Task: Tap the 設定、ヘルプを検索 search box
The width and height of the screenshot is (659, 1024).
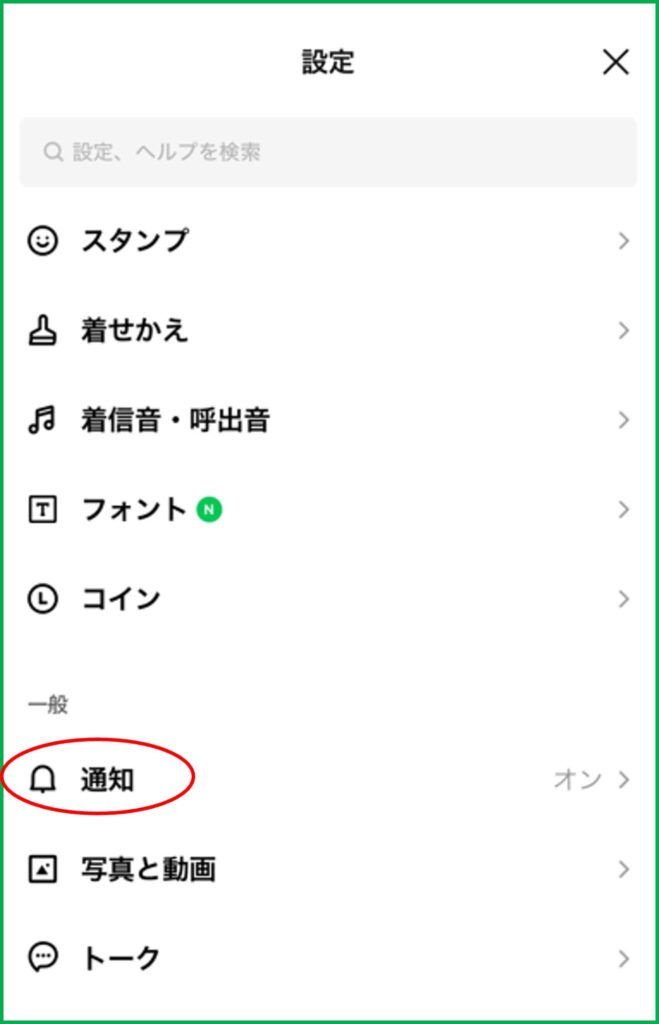Action: (328, 152)
